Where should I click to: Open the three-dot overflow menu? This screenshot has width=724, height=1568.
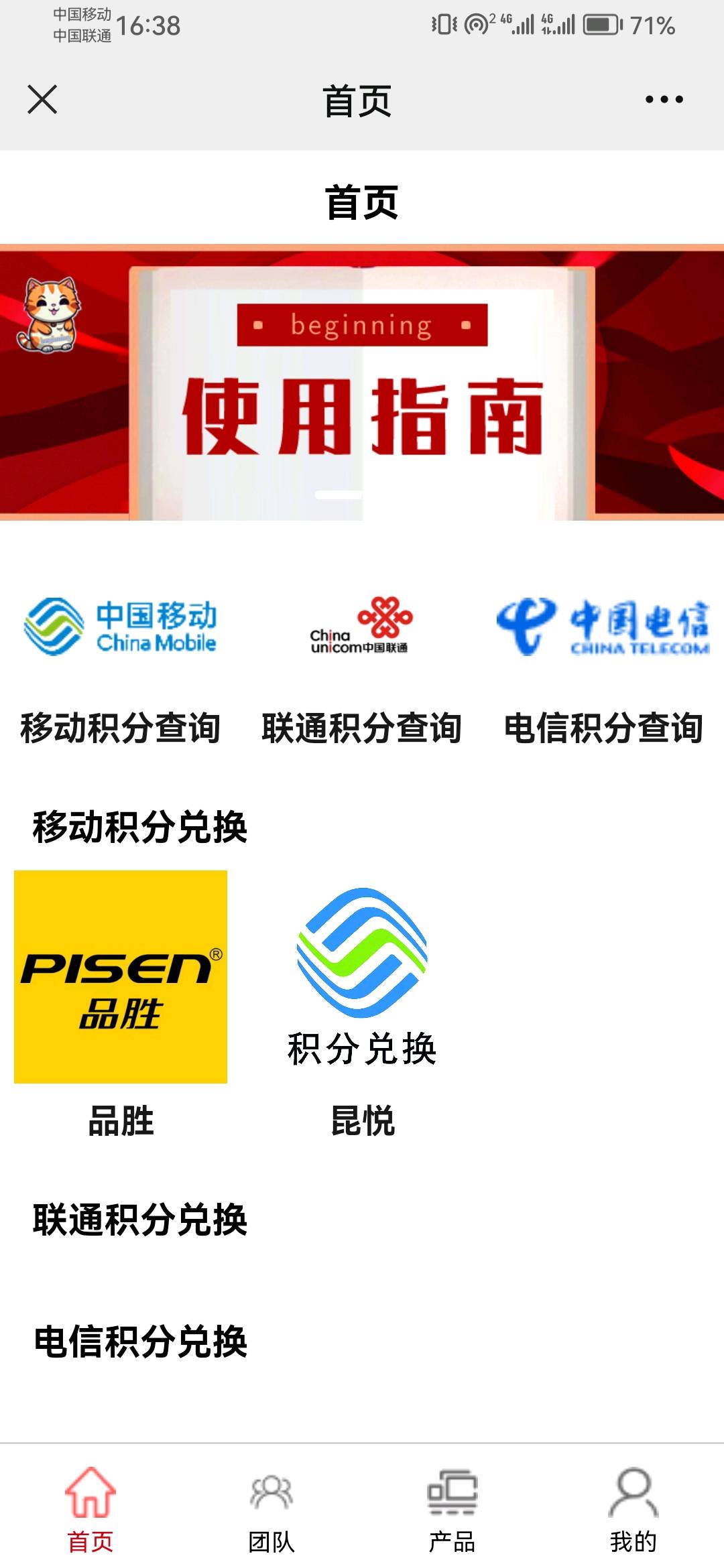(664, 100)
